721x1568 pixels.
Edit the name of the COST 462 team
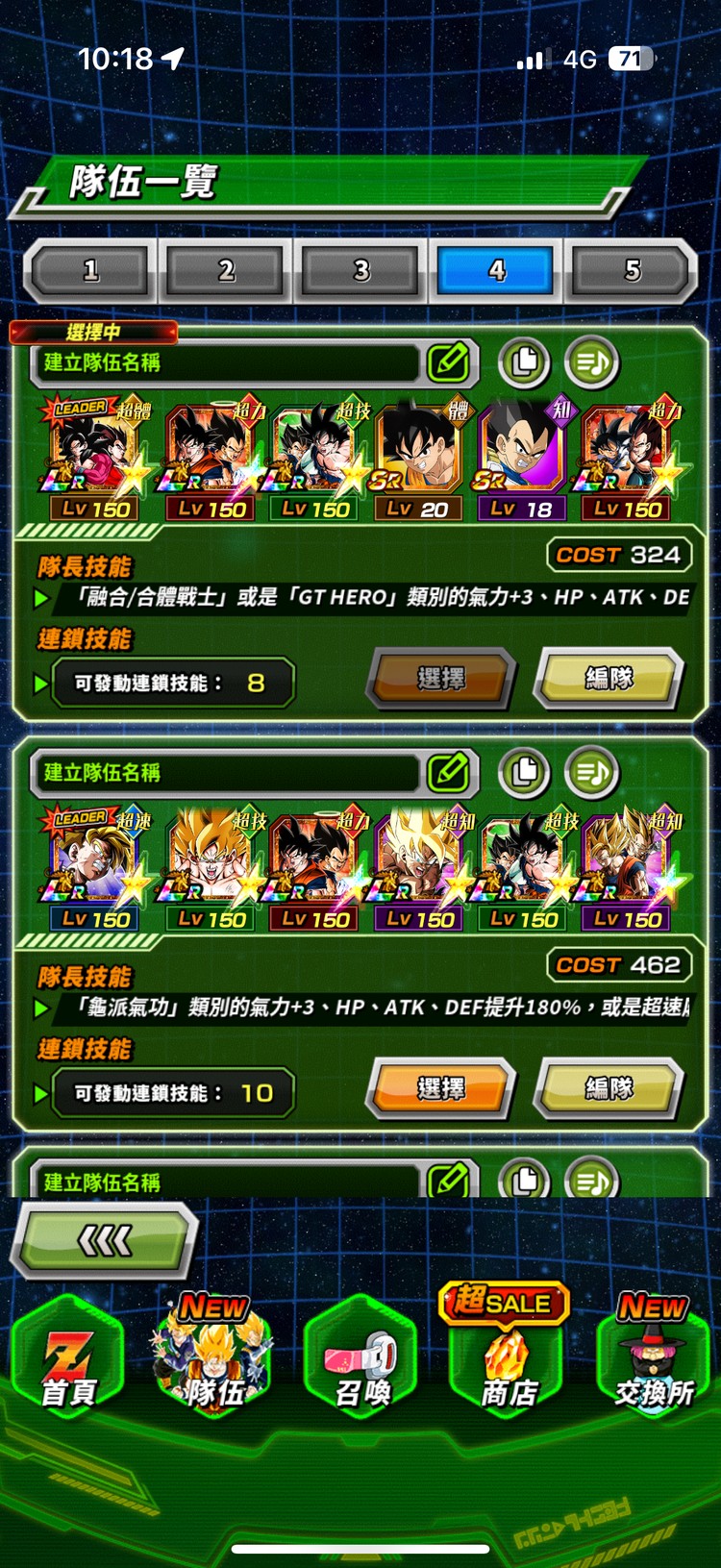[x=448, y=772]
